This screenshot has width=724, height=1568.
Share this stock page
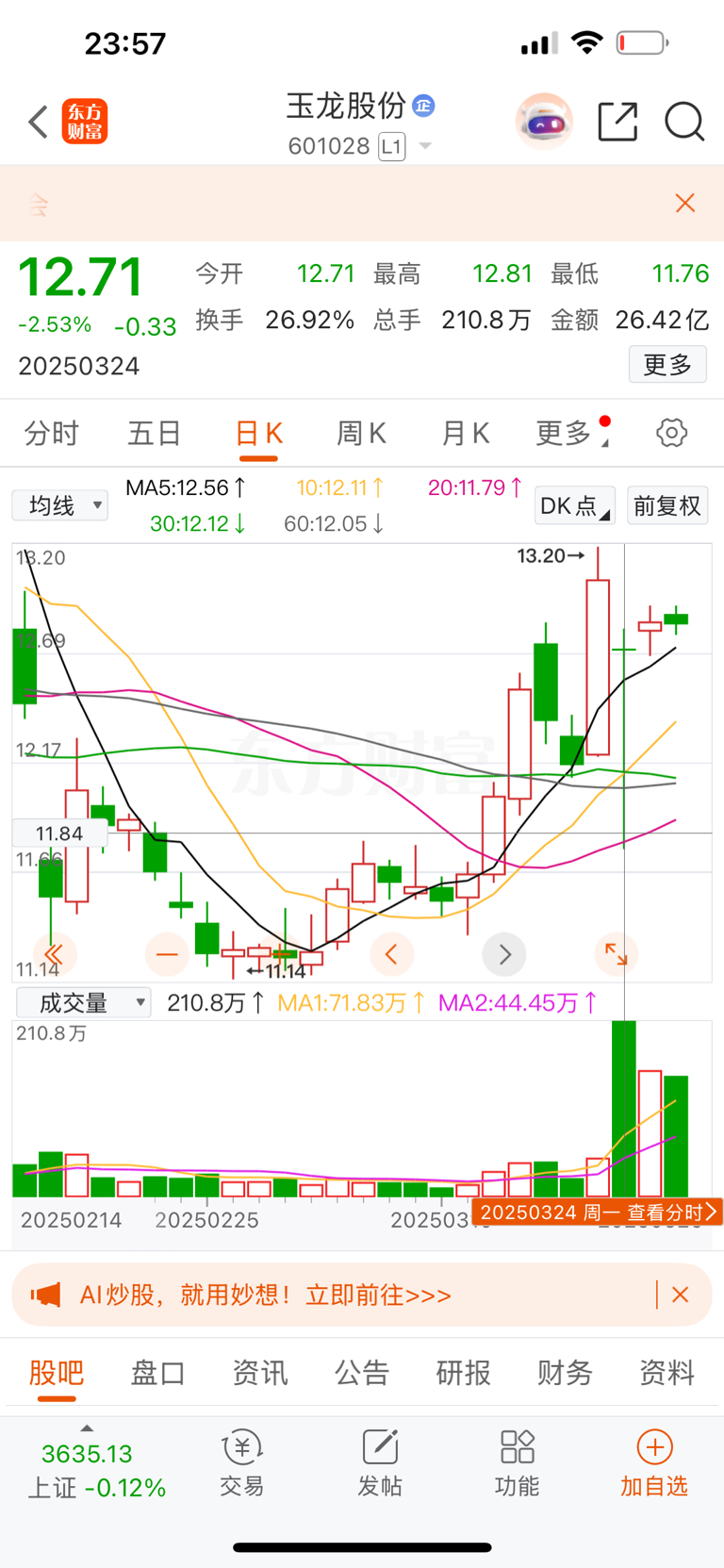coord(618,122)
